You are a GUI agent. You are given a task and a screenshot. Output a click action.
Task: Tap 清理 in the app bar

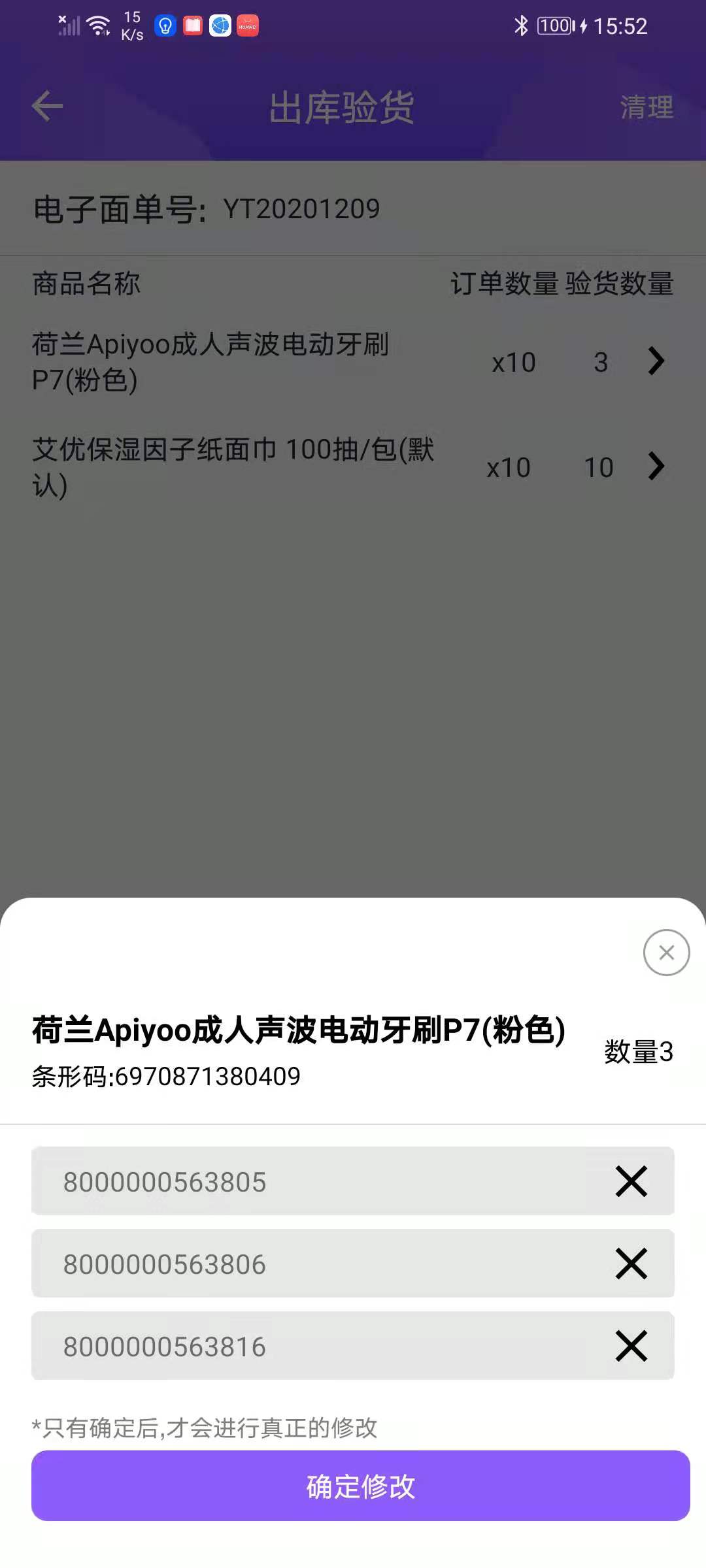[647, 107]
